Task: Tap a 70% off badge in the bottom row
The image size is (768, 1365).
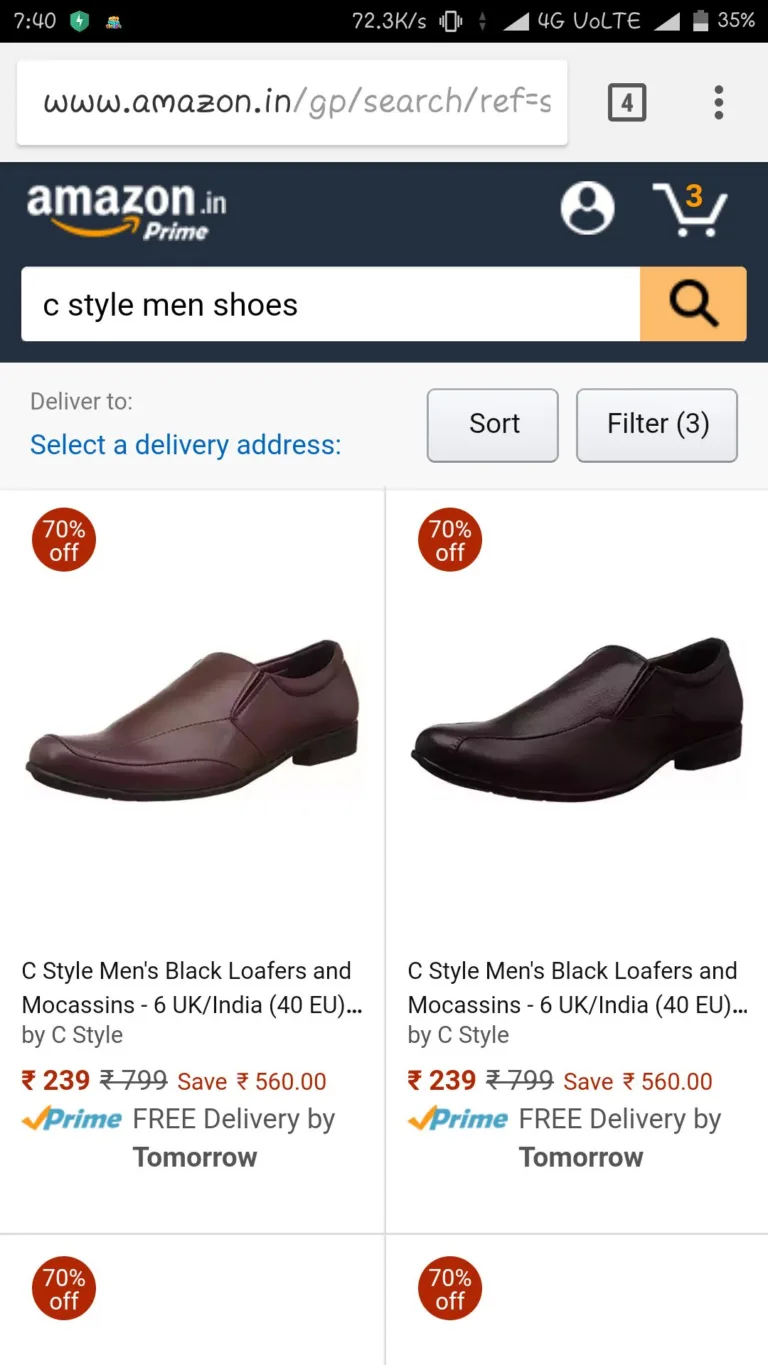Action: pos(63,1287)
